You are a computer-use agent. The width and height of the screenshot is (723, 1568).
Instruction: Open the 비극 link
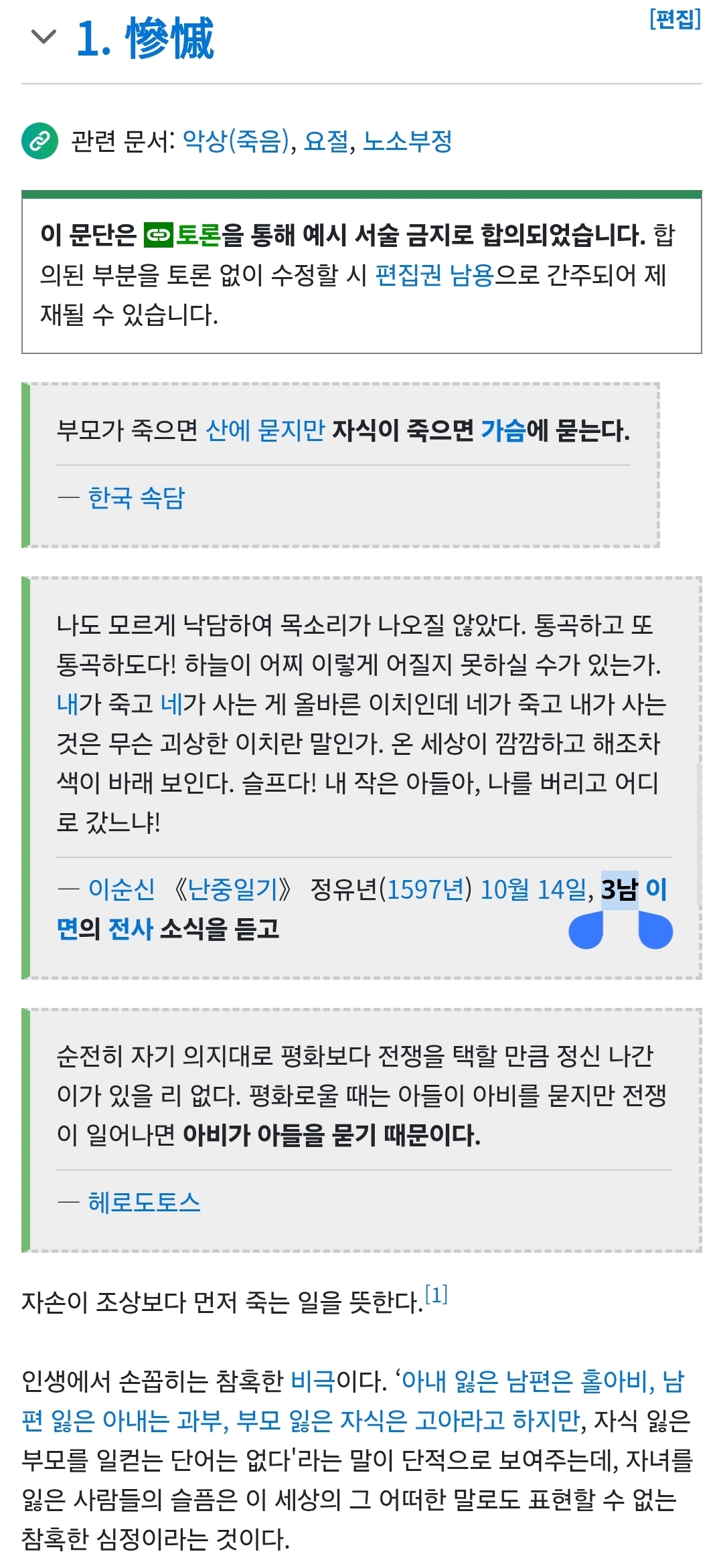pos(313,1382)
